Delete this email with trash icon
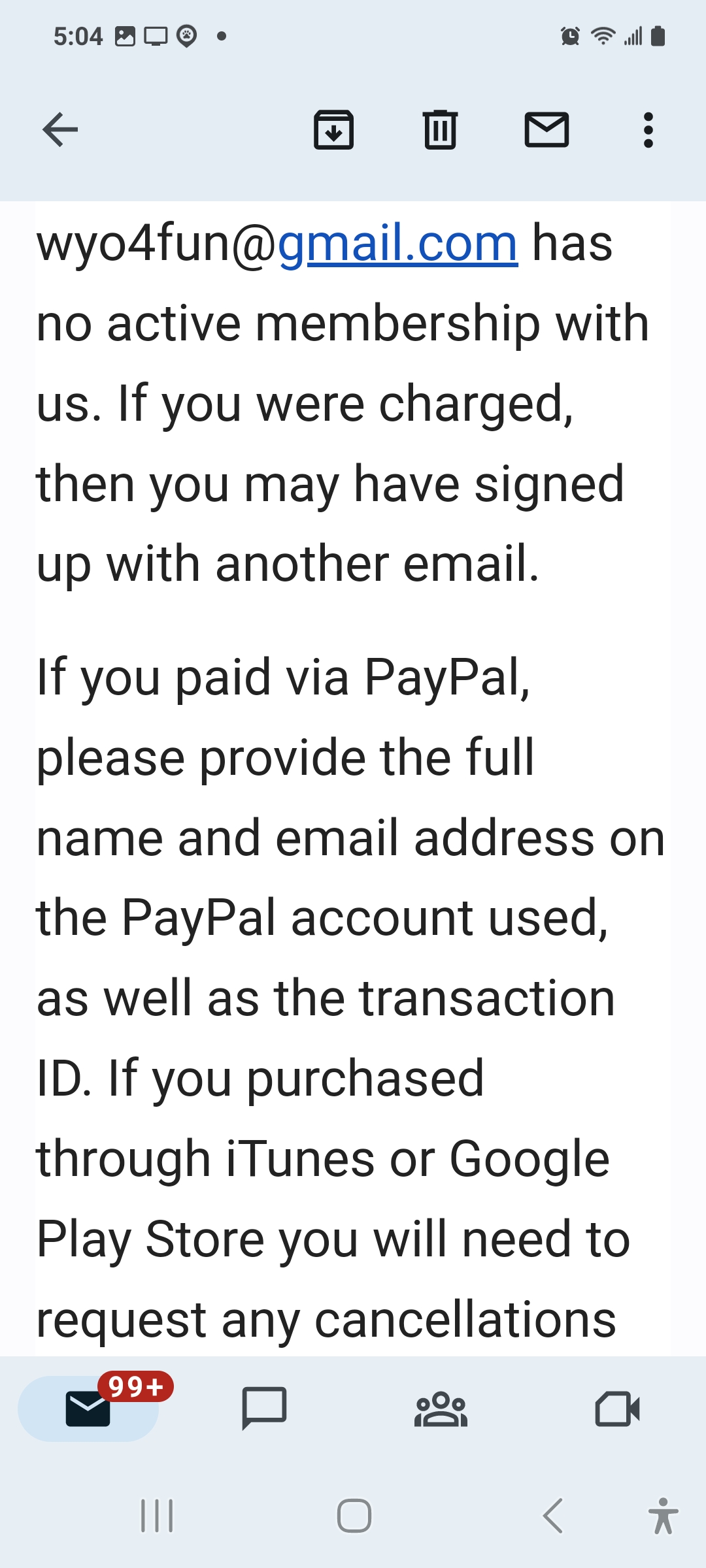 point(440,129)
